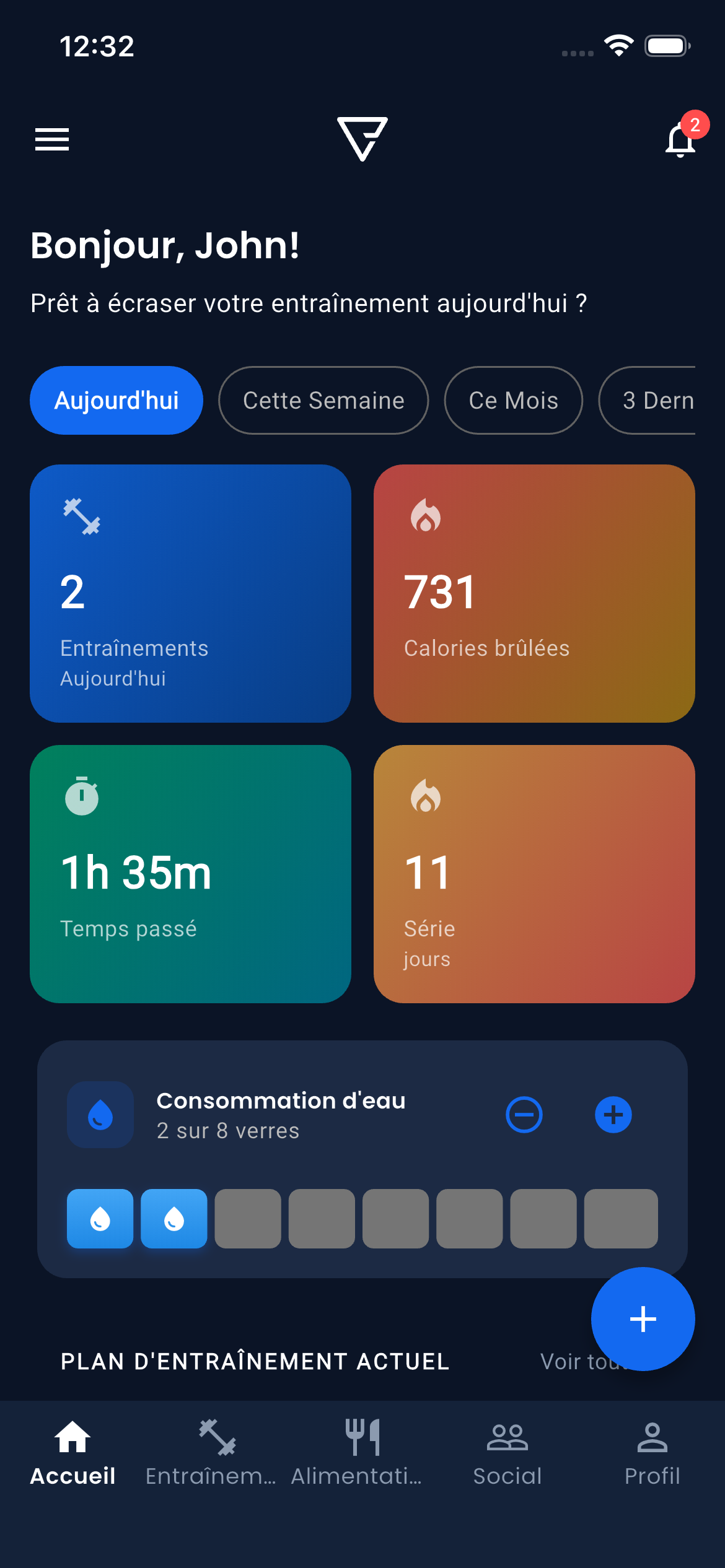This screenshot has width=725, height=1568.
Task: Open the 3 Dern filter option
Action: point(659,400)
